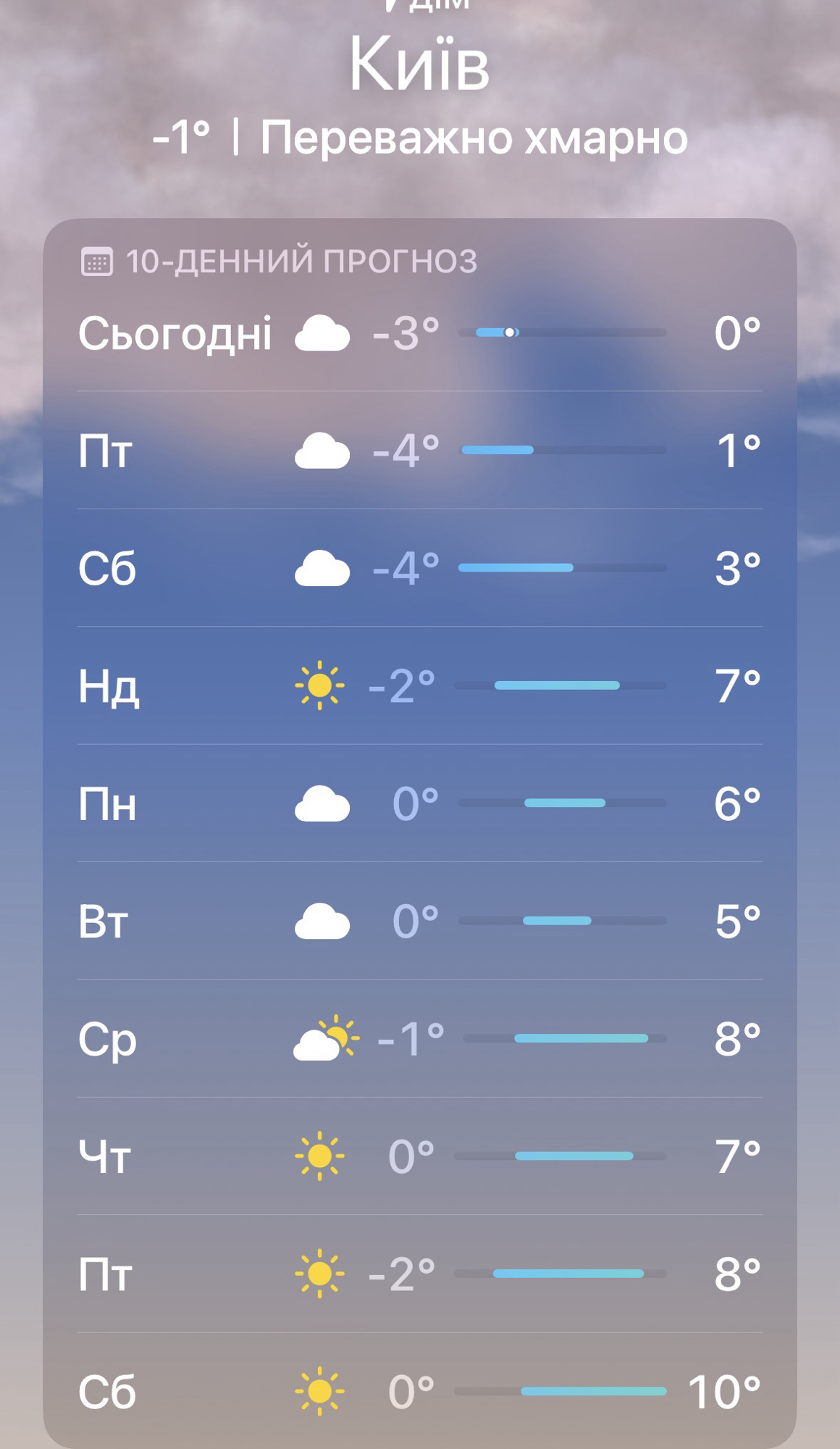
Task: View details for Вт forecast
Action: (420, 921)
